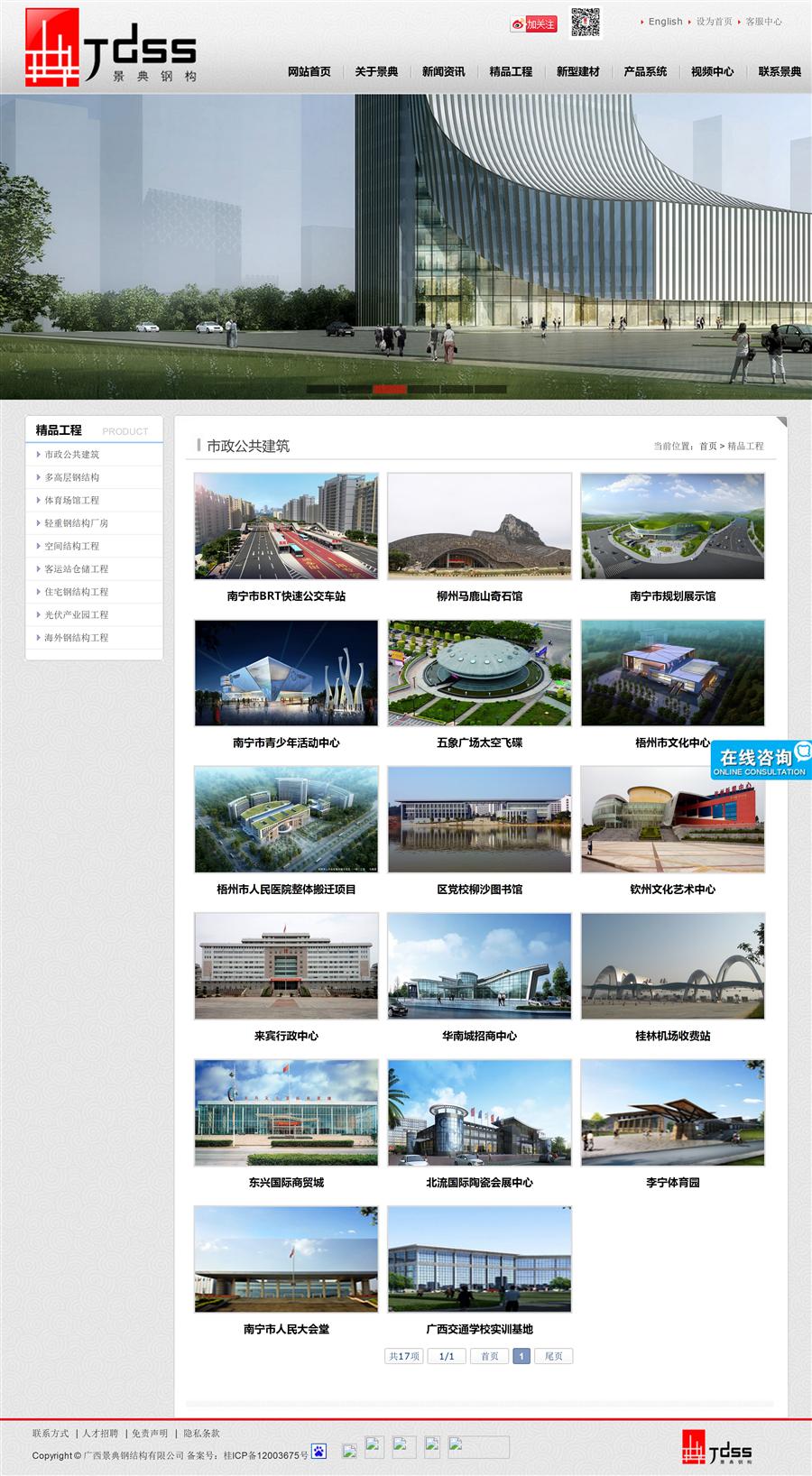The height and width of the screenshot is (1476, 812).
Task: Switch site language to English
Action: coord(665,22)
